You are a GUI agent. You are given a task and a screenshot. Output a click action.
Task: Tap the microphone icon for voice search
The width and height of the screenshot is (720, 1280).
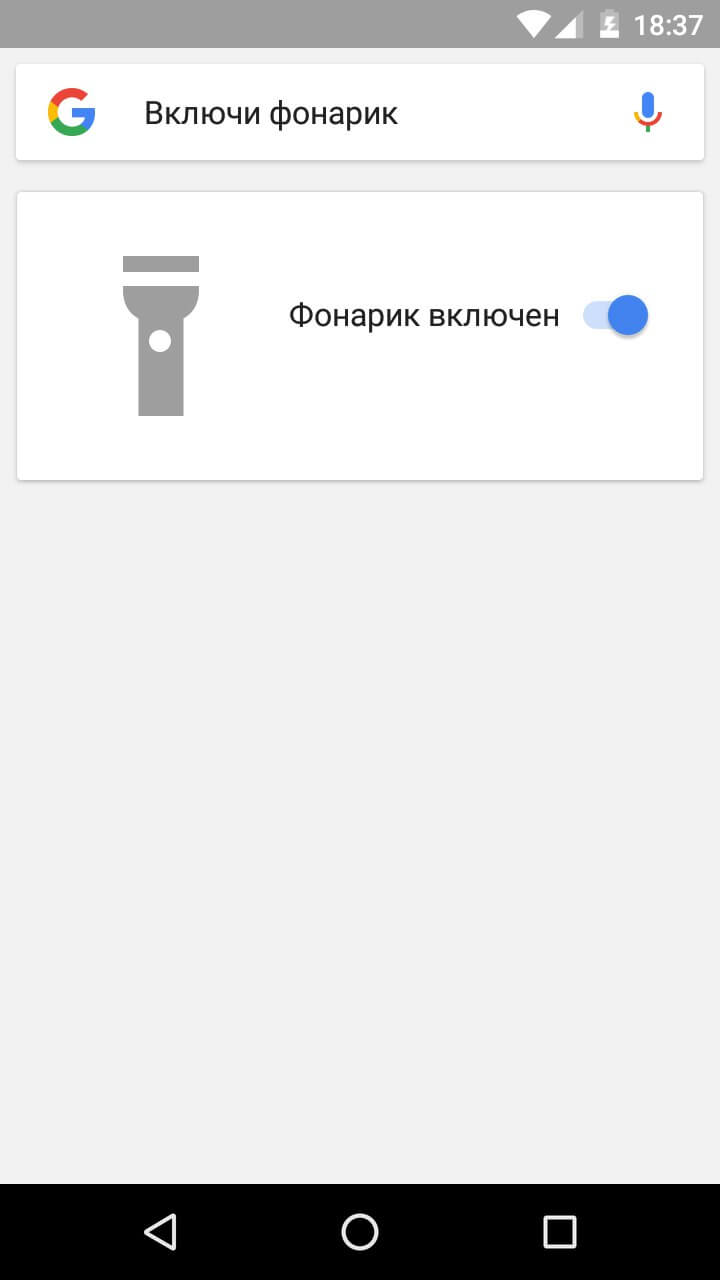coord(647,111)
